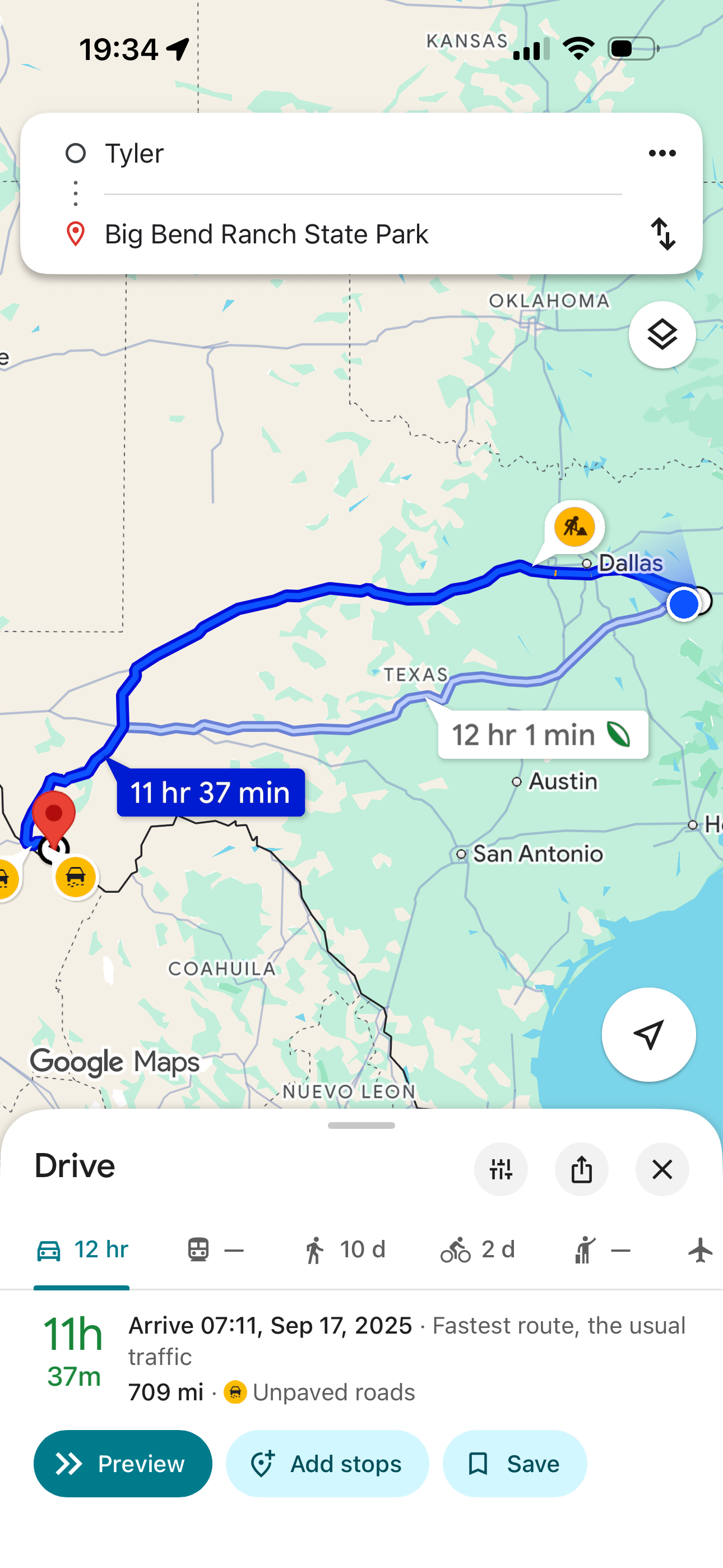Switch to walking 10 d tab

[x=345, y=1250]
